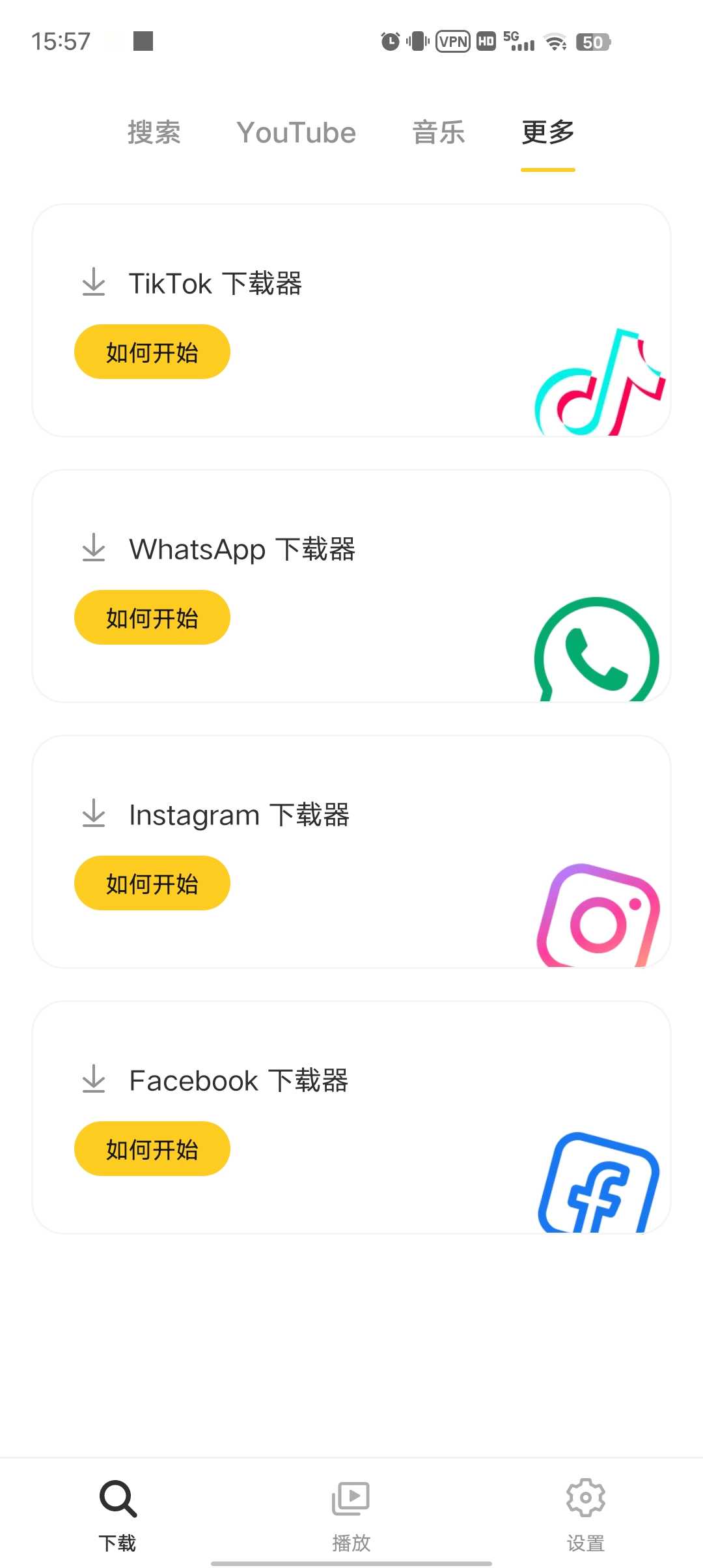Click the download arrow beside Instagram 下载器
Image resolution: width=703 pixels, height=1568 pixels.
coord(94,813)
